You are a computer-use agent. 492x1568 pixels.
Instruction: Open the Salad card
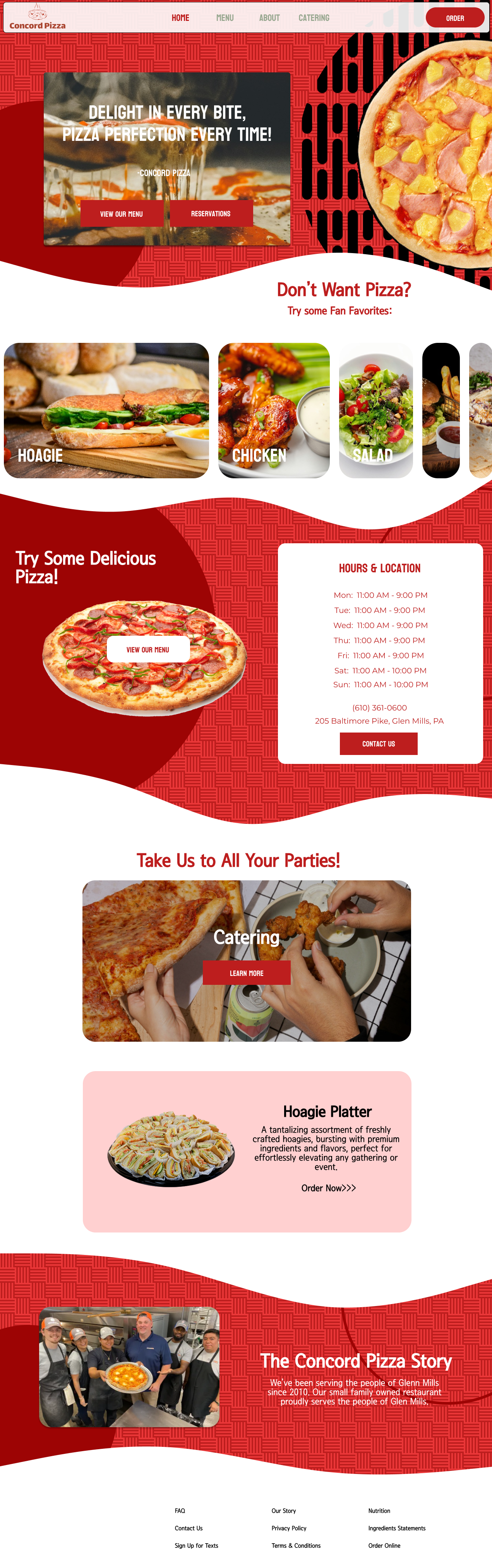coord(376,410)
